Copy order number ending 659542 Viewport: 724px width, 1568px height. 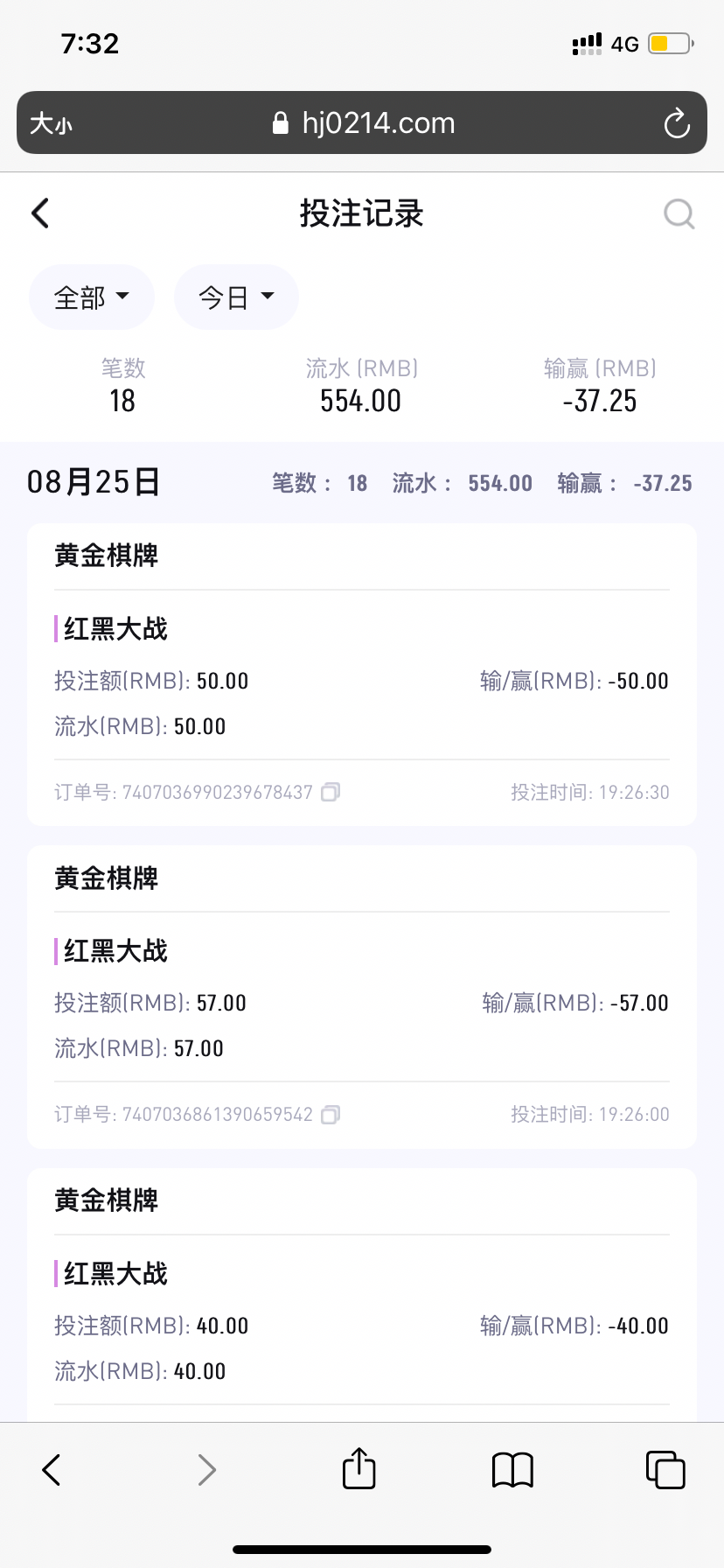click(331, 1114)
